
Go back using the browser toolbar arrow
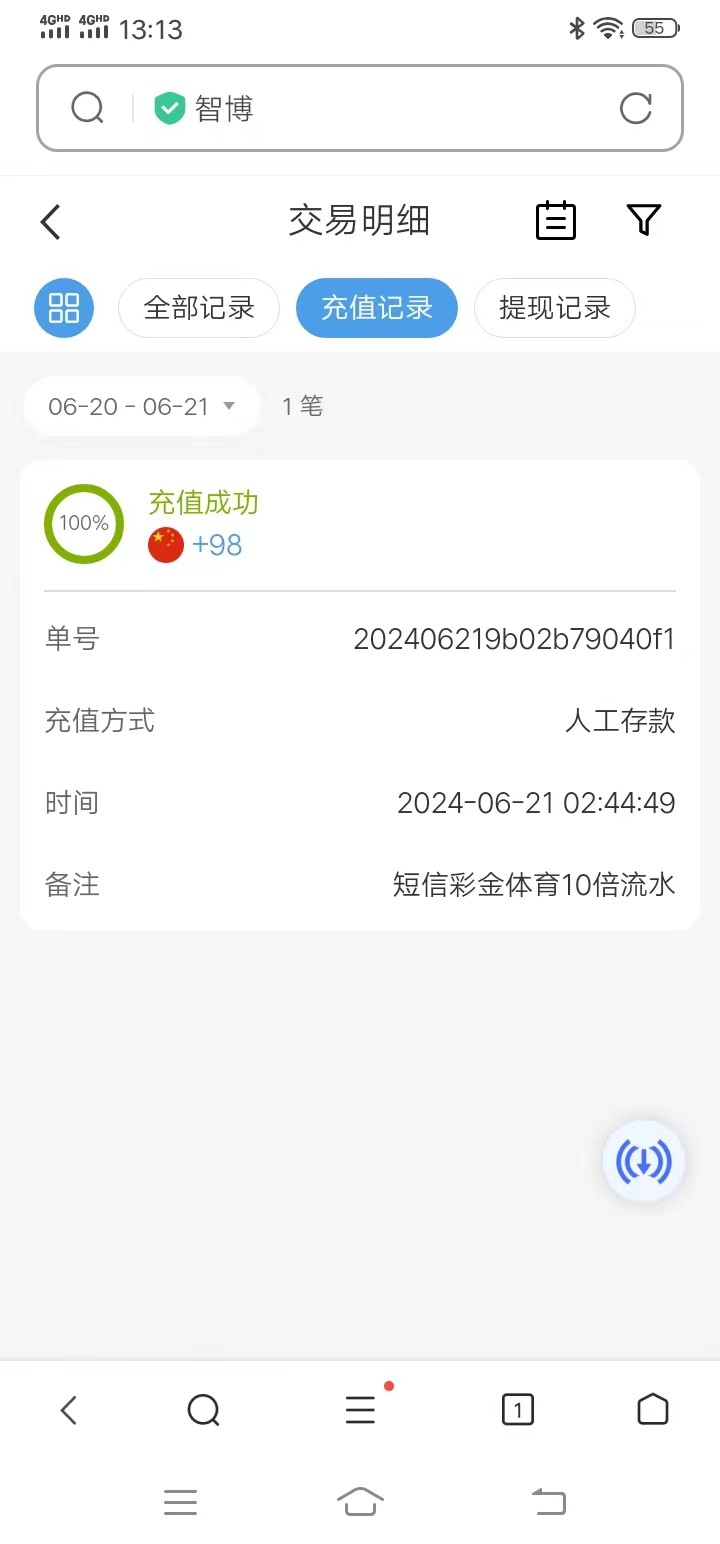coord(68,1410)
